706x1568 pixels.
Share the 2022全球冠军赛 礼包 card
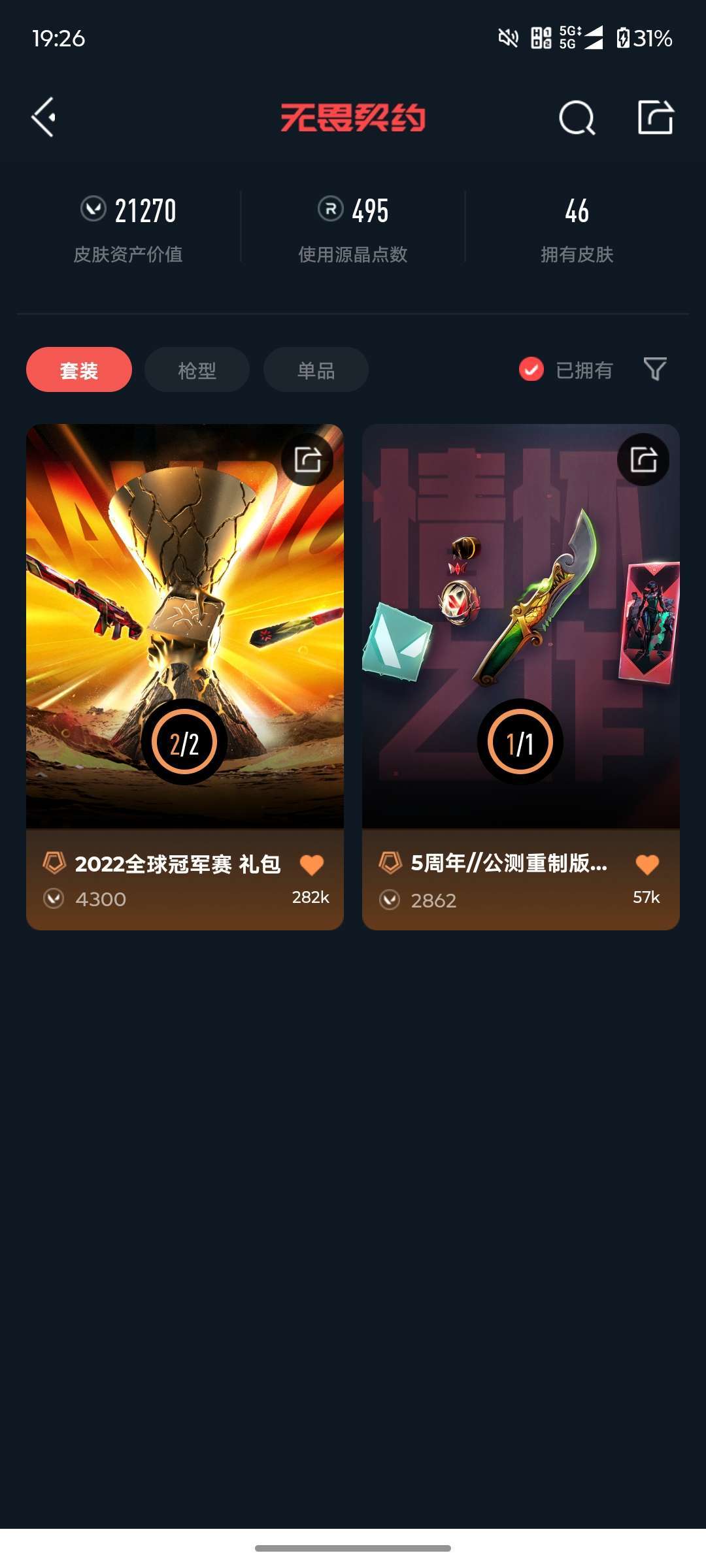(x=307, y=459)
